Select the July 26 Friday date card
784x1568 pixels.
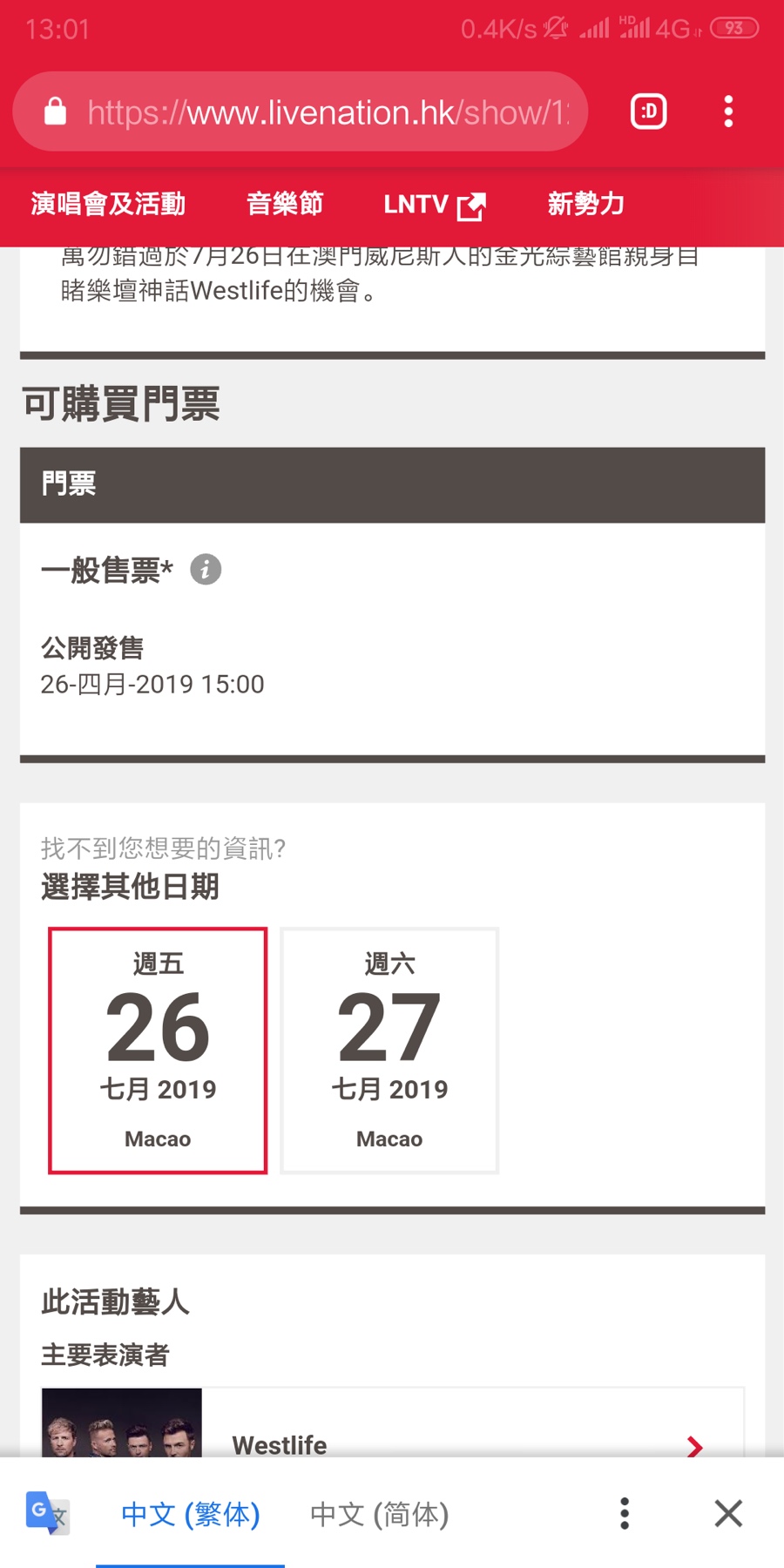pyautogui.click(x=158, y=1050)
